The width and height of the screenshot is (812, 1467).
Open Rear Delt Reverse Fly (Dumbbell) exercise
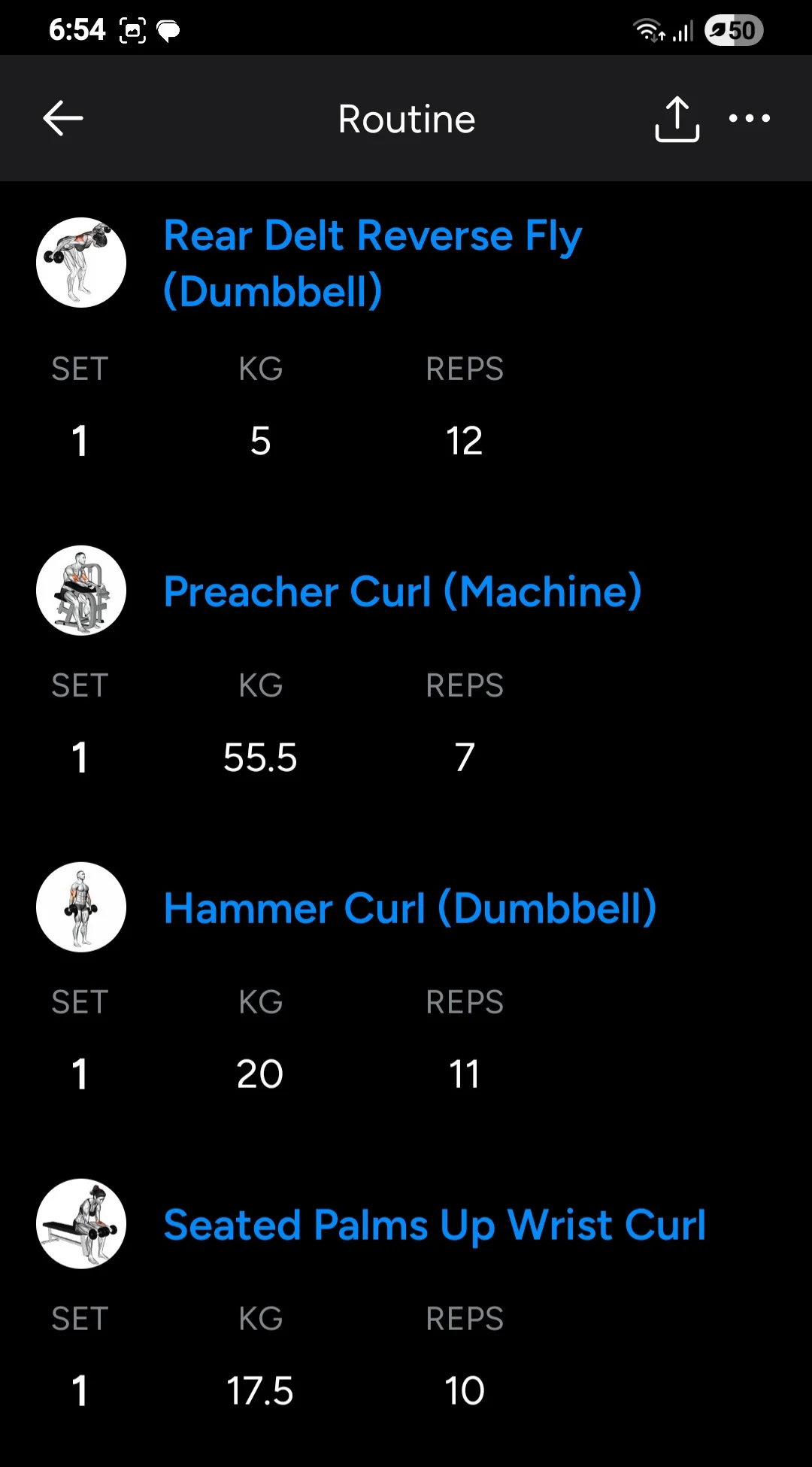372,263
